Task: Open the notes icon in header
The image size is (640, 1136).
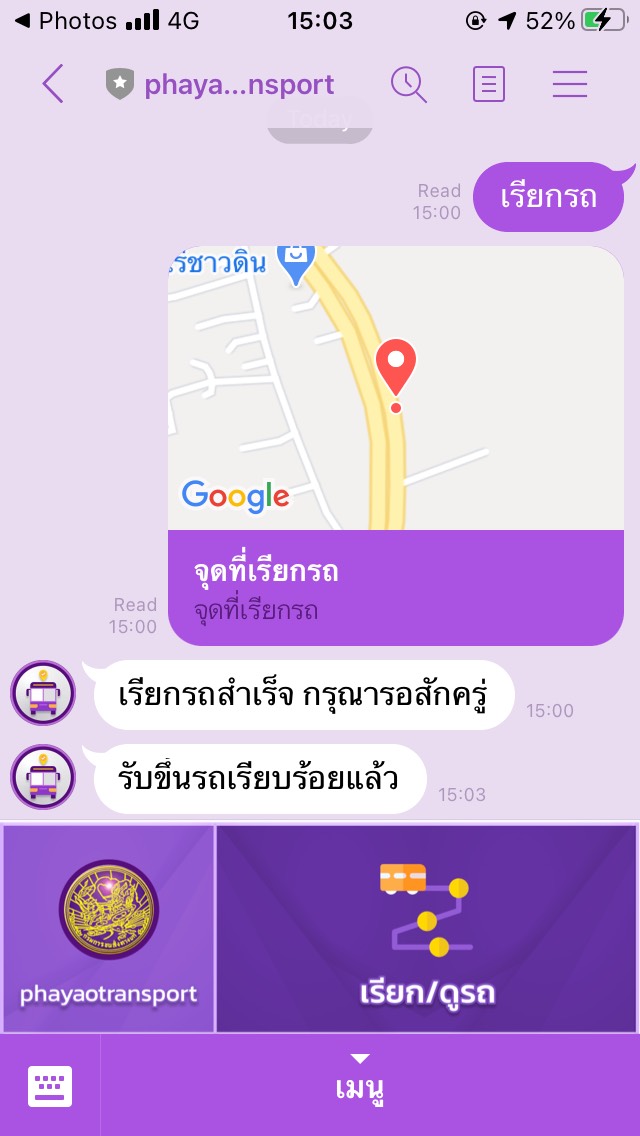Action: 489,84
